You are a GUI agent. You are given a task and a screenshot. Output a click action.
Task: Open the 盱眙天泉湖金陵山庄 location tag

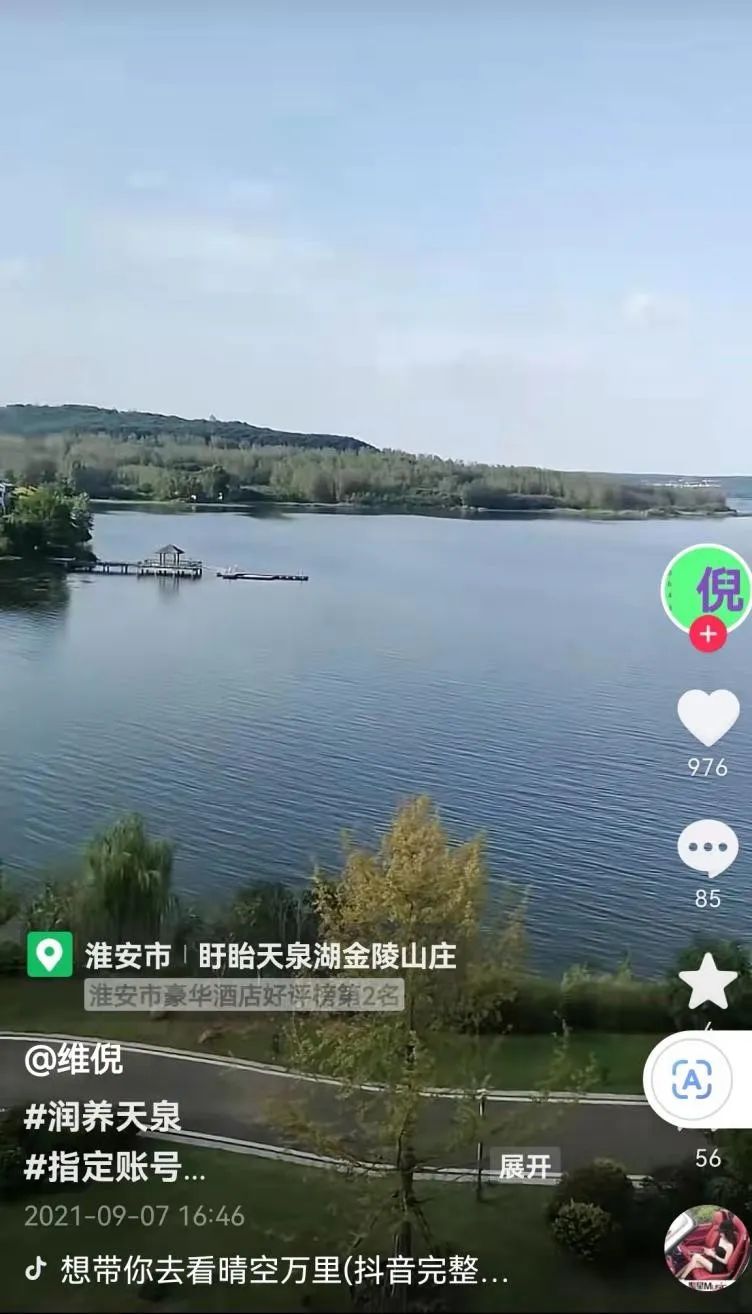327,956
